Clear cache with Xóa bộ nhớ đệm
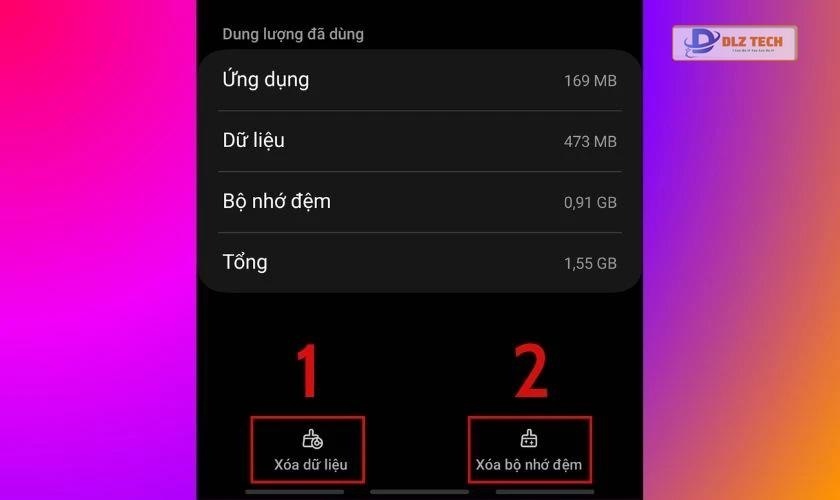The width and height of the screenshot is (840, 500). [529, 450]
